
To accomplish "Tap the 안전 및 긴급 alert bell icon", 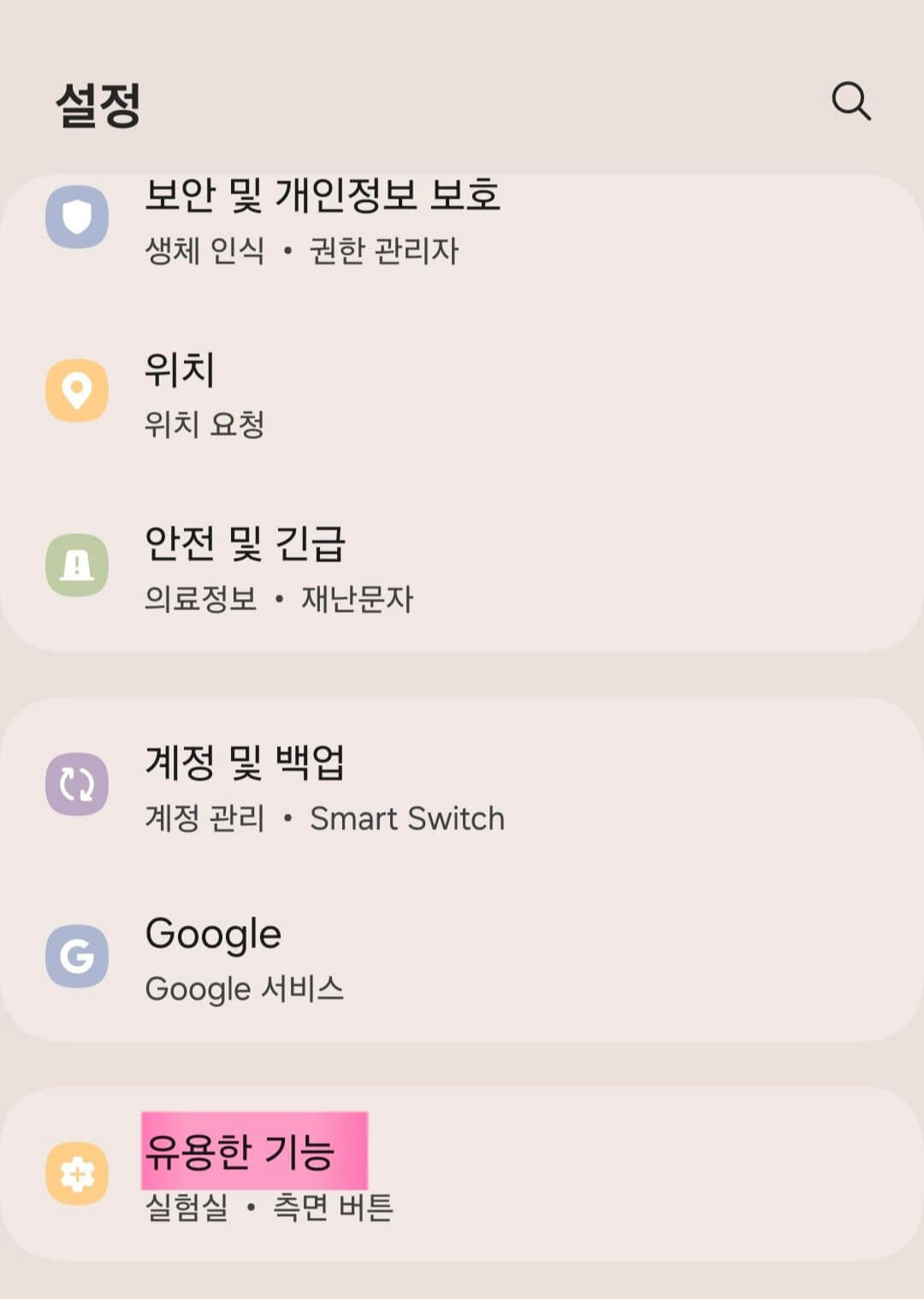I will click(77, 565).
